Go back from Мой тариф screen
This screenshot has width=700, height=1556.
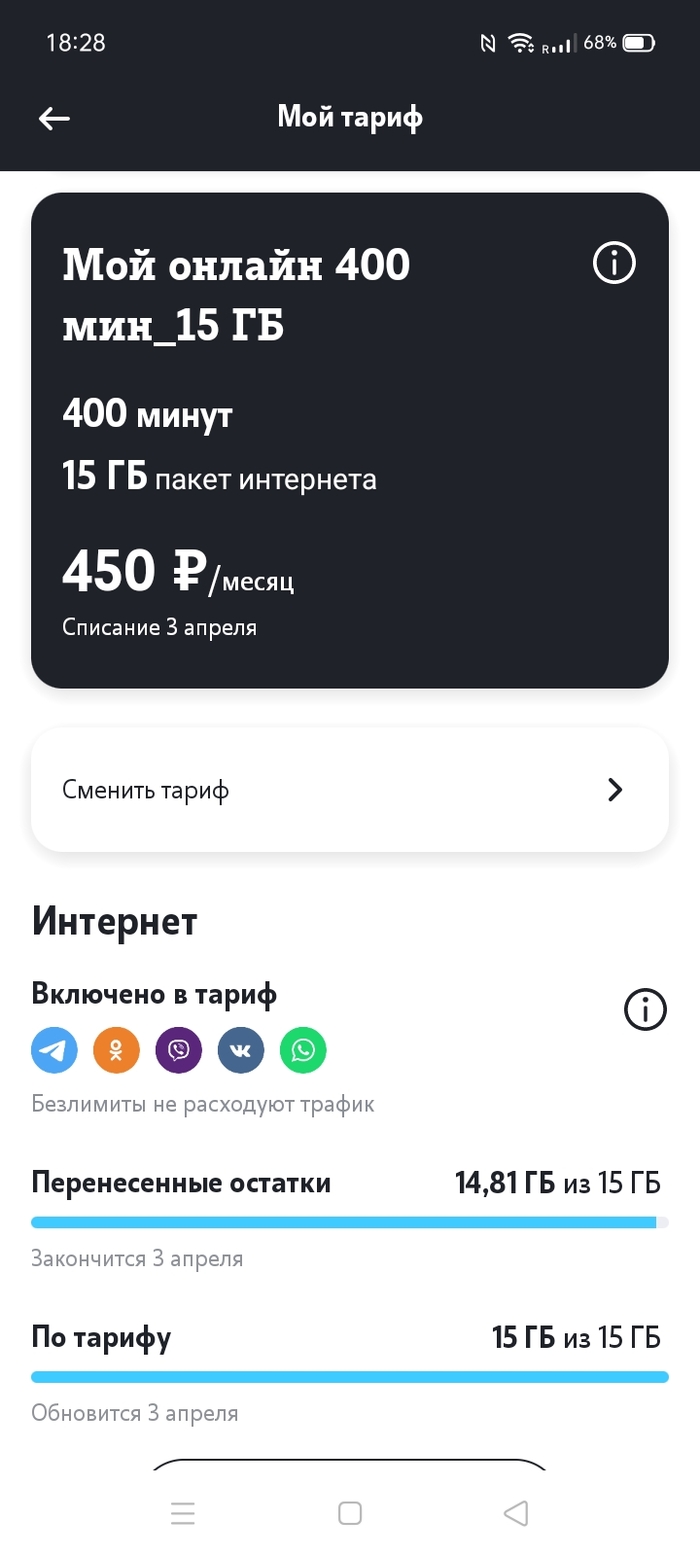click(54, 118)
